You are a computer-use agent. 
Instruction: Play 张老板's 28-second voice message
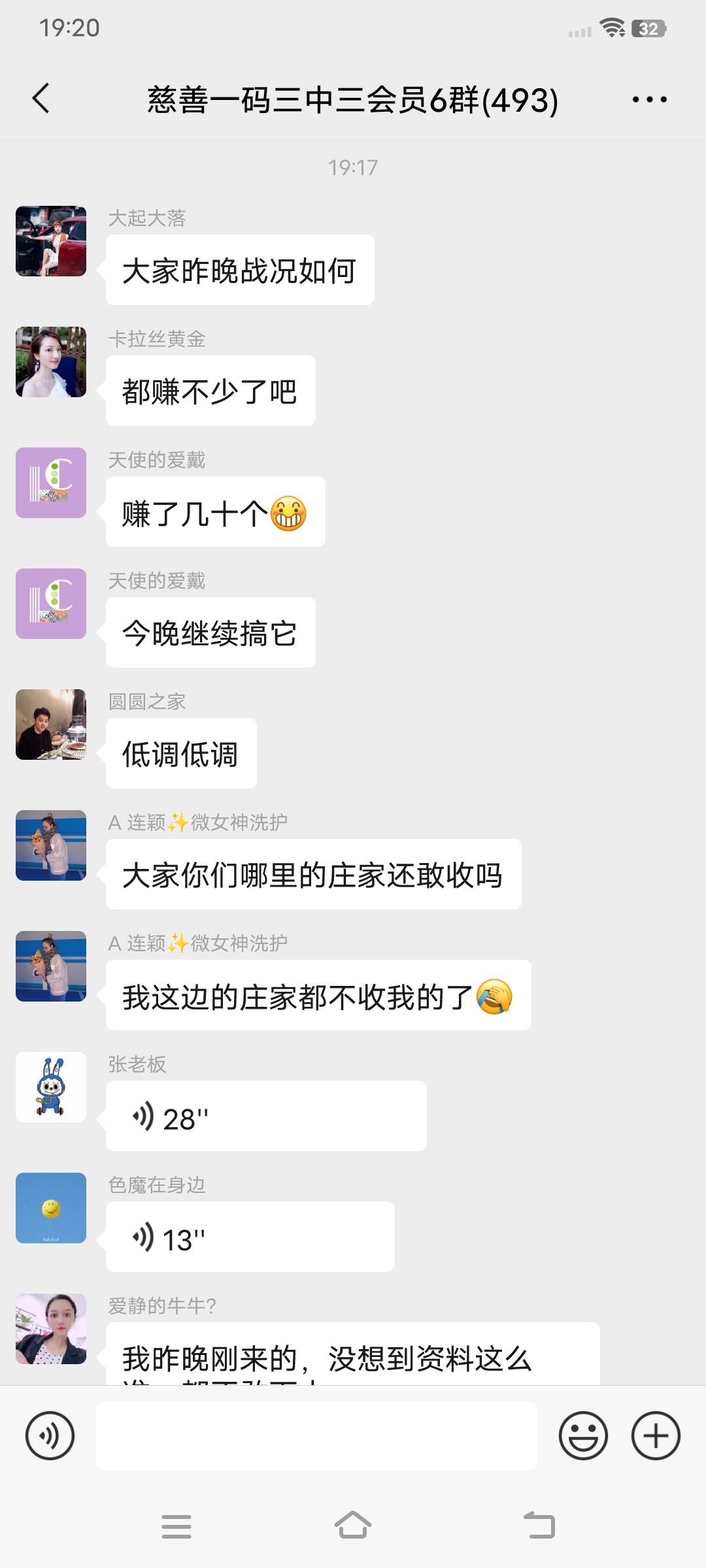265,1116
